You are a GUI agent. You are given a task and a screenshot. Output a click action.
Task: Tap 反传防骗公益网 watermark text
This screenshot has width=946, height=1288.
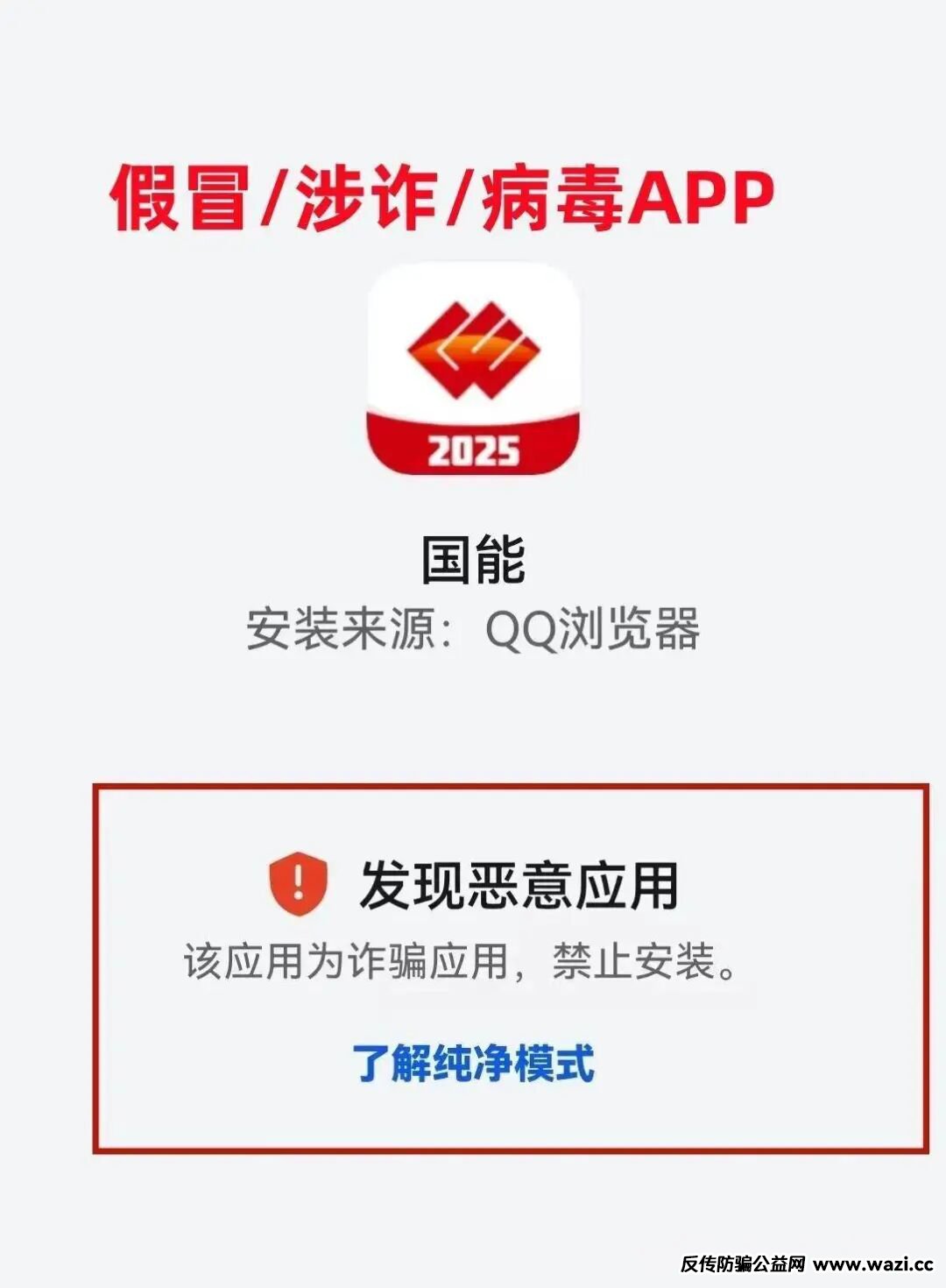(740, 1263)
